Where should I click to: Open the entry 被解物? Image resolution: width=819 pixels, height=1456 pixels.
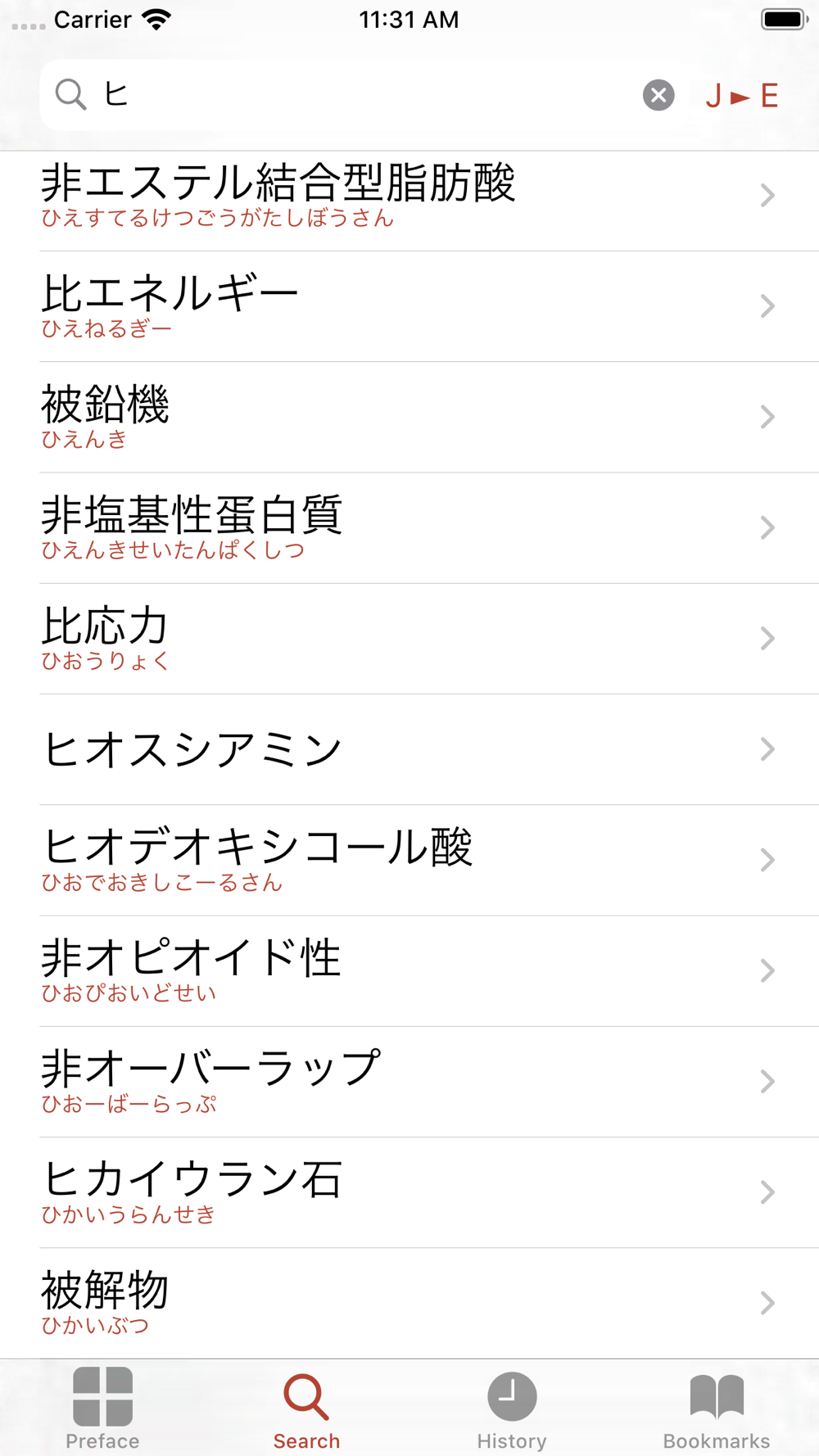coord(409,1303)
